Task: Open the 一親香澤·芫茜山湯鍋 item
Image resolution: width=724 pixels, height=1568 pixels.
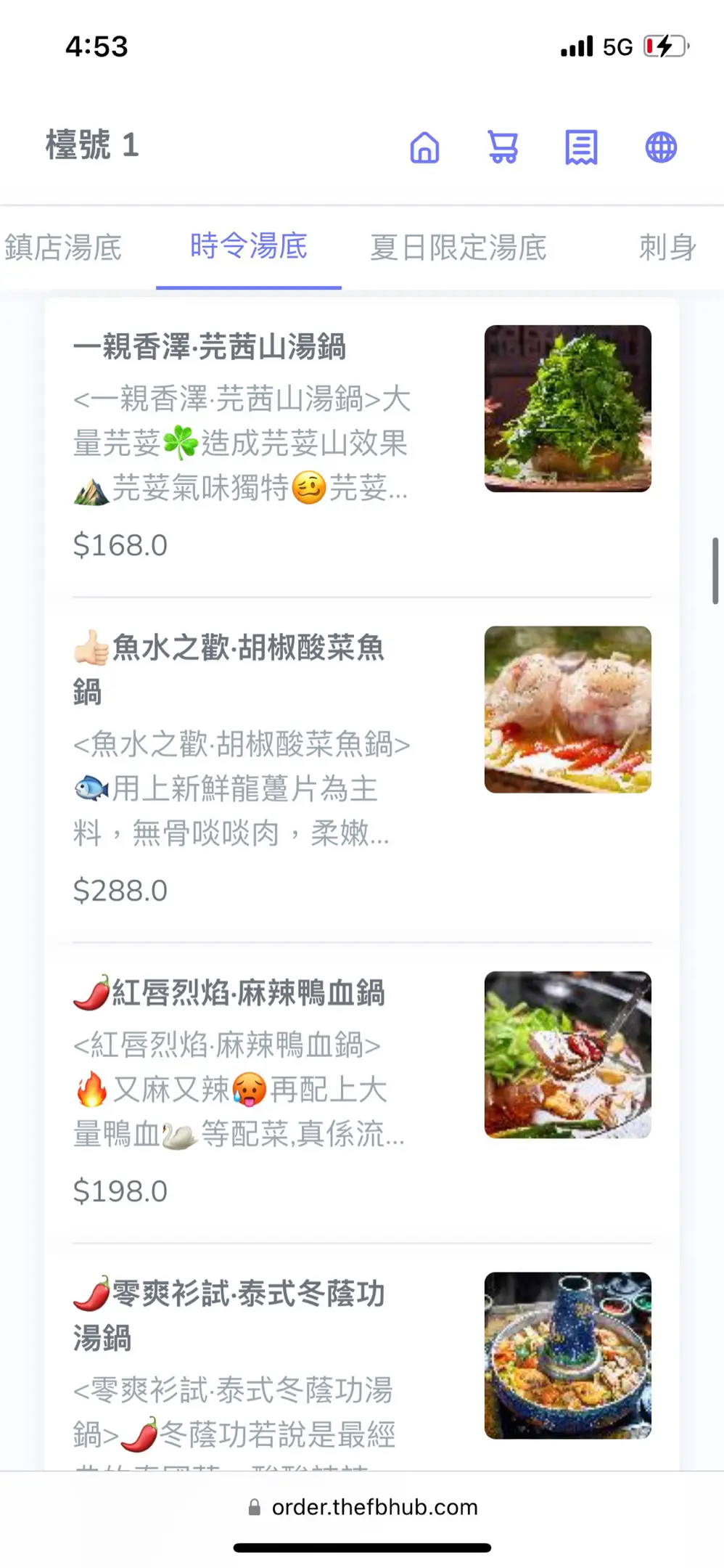Action: pos(210,347)
